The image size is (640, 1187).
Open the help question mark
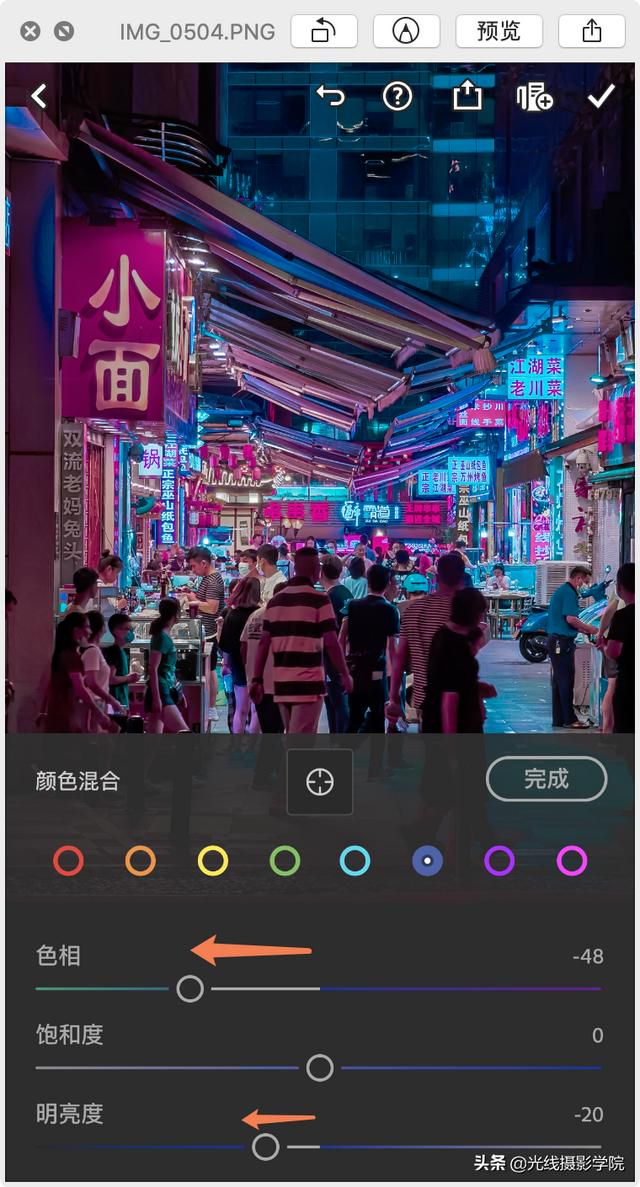(398, 96)
